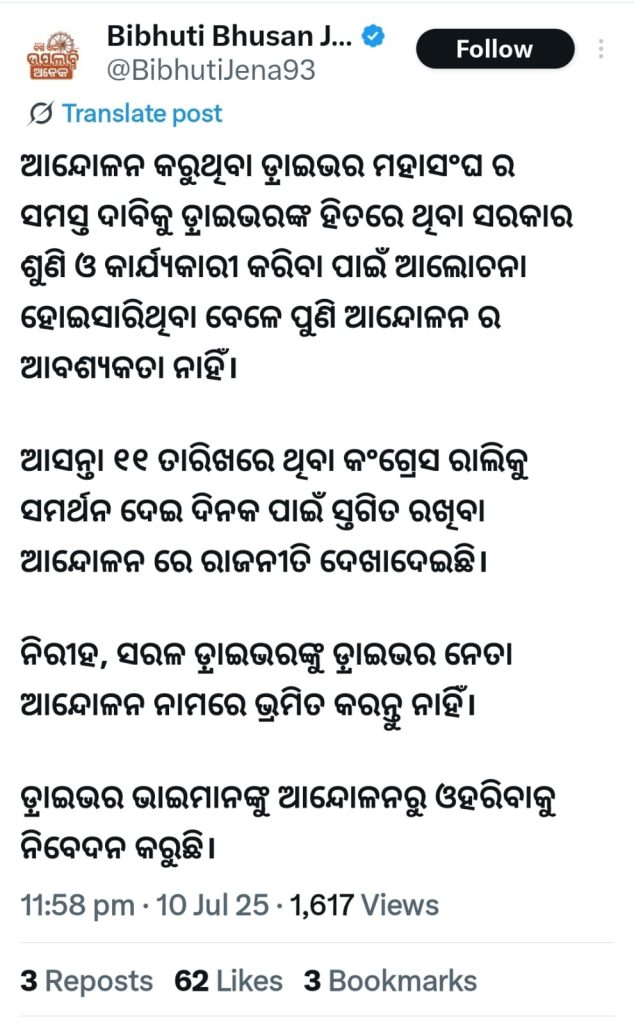Image resolution: width=634 pixels, height=1024 pixels.
Task: Open the post overflow menu
Action: 600,49
